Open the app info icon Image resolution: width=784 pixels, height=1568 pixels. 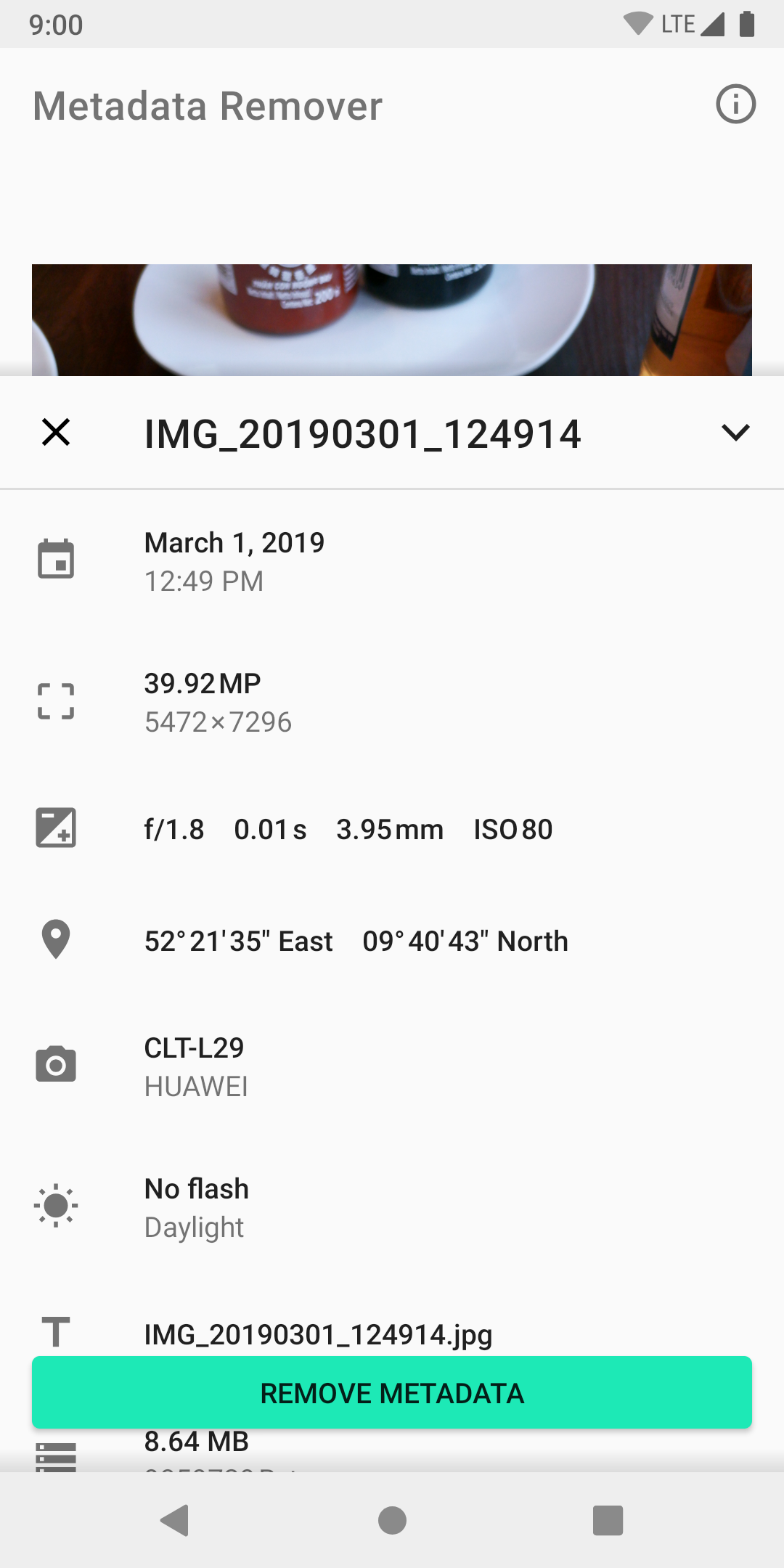click(735, 105)
